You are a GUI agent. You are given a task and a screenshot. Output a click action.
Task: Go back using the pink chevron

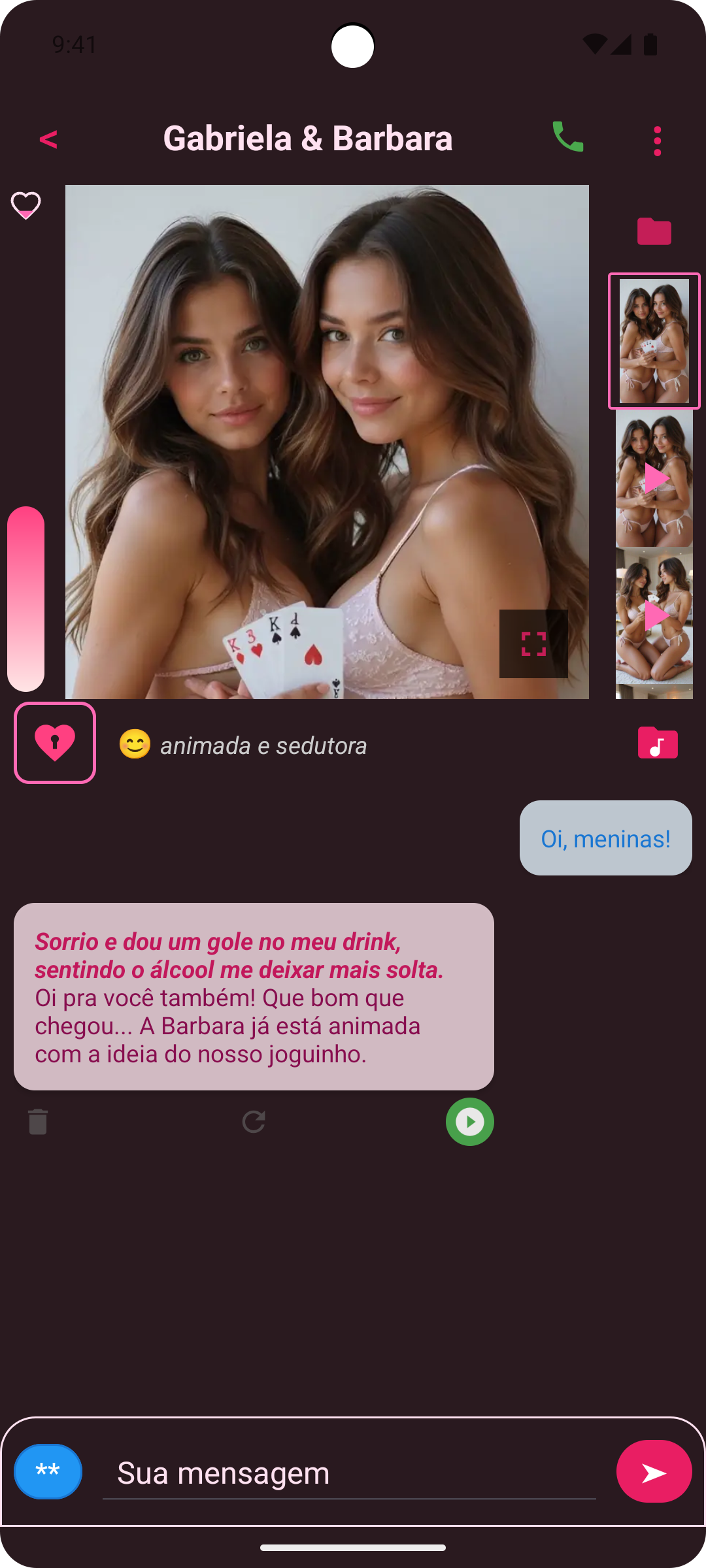click(x=48, y=139)
